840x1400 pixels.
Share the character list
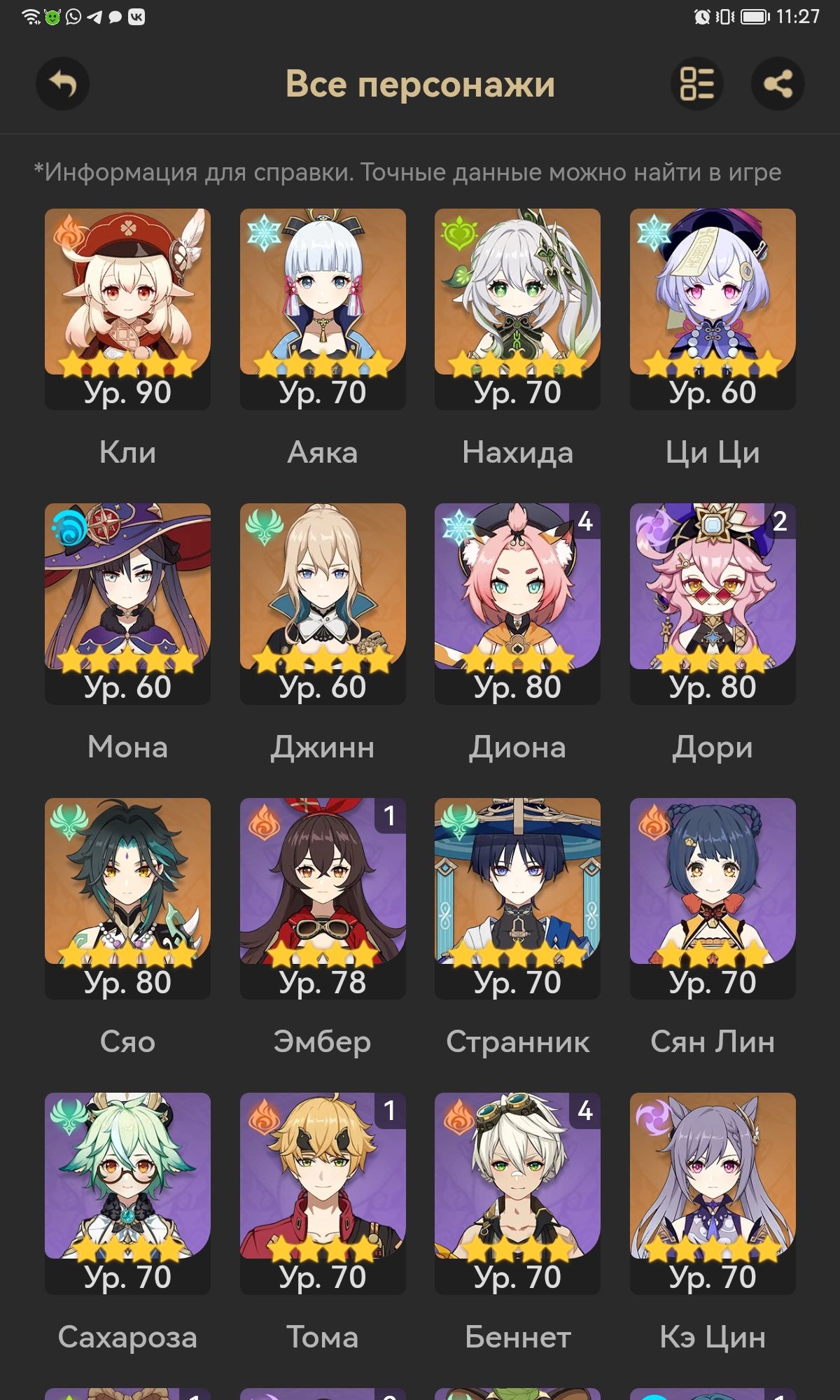tap(778, 84)
